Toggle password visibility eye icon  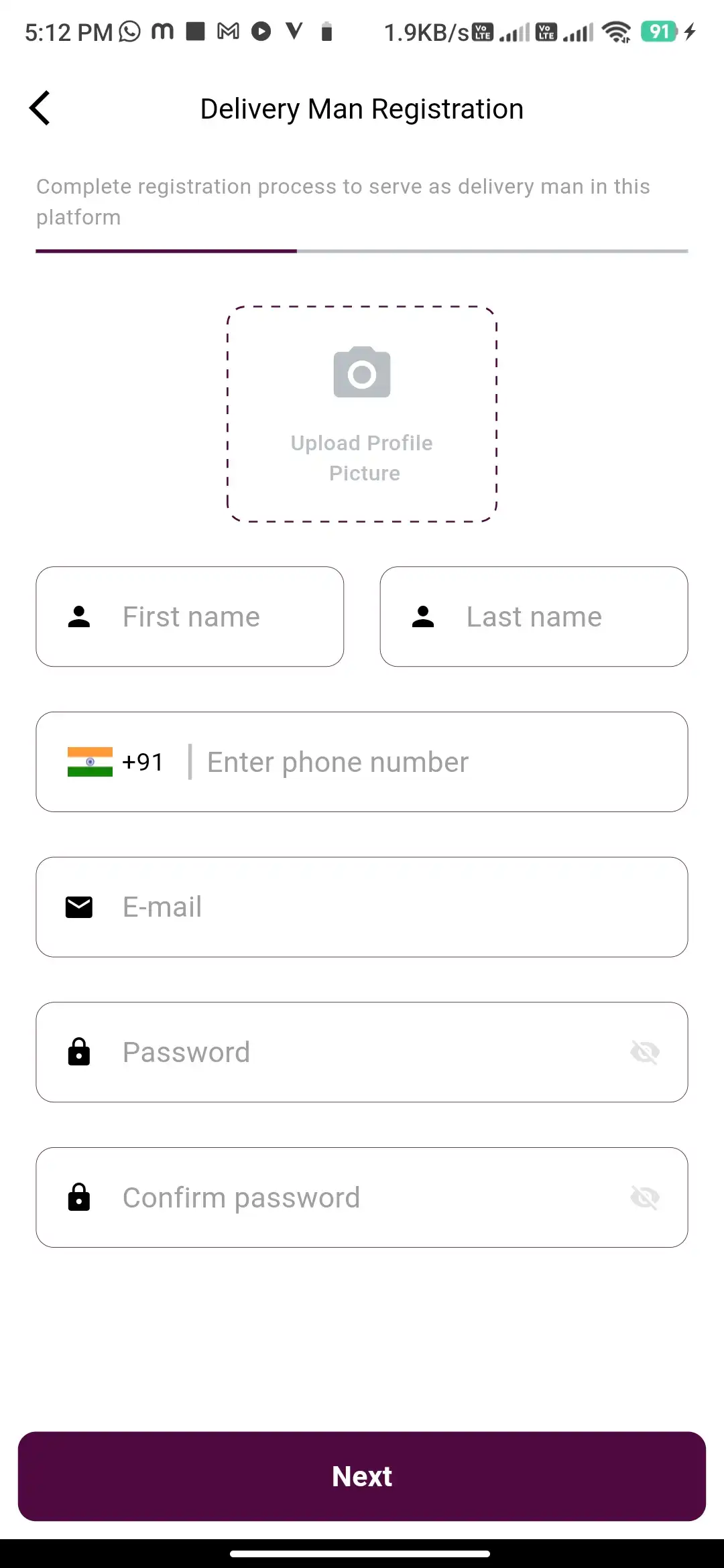[644, 1052]
